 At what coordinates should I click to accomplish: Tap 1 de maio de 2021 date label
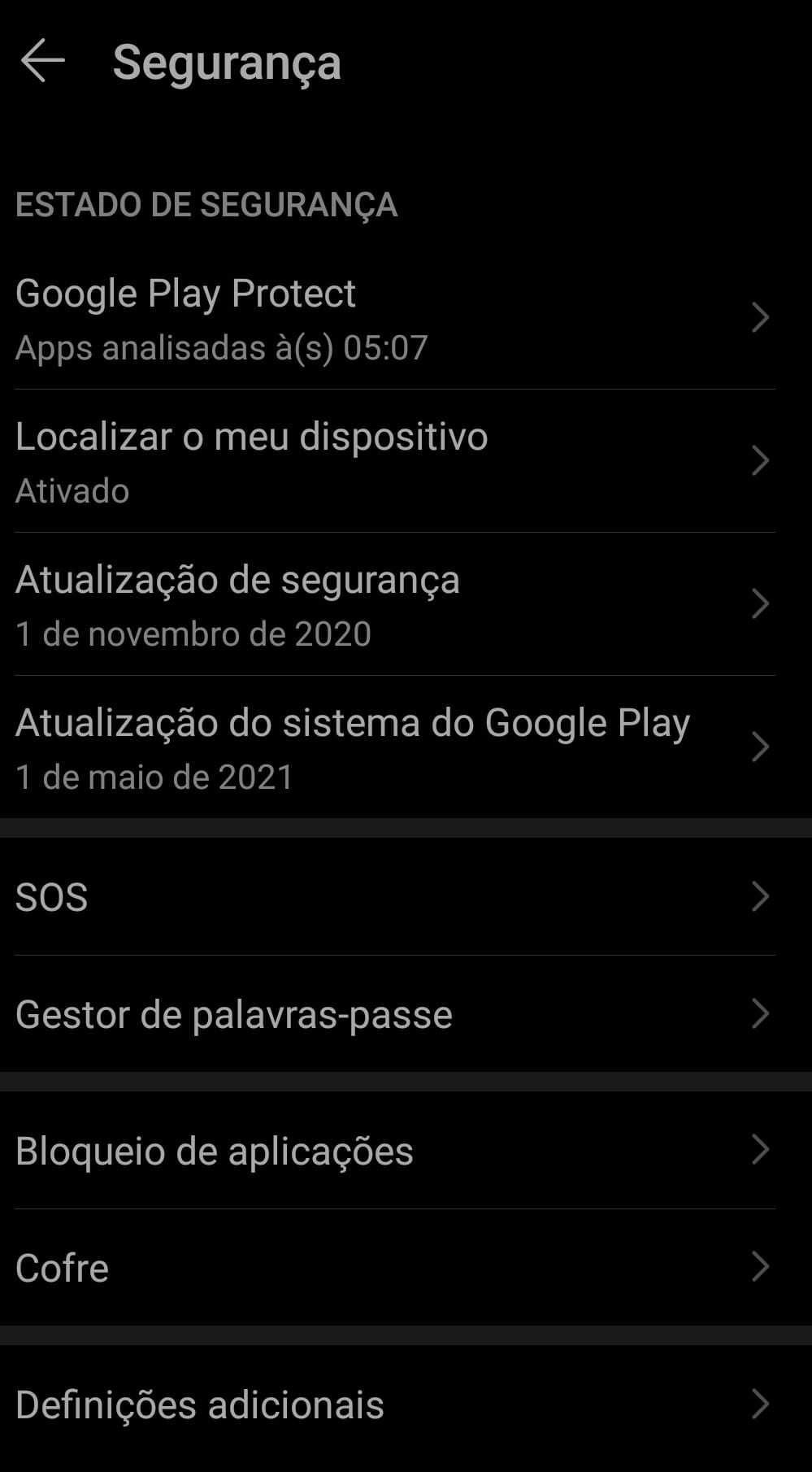[x=154, y=778]
